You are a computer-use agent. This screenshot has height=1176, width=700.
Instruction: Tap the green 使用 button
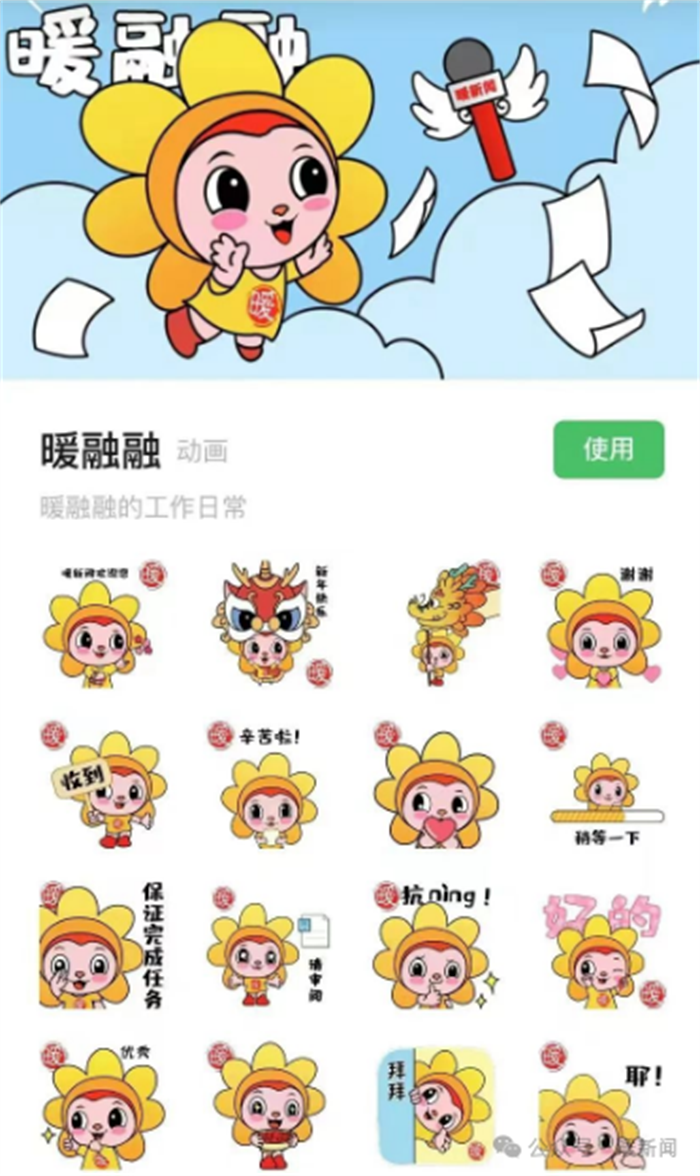pos(608,449)
